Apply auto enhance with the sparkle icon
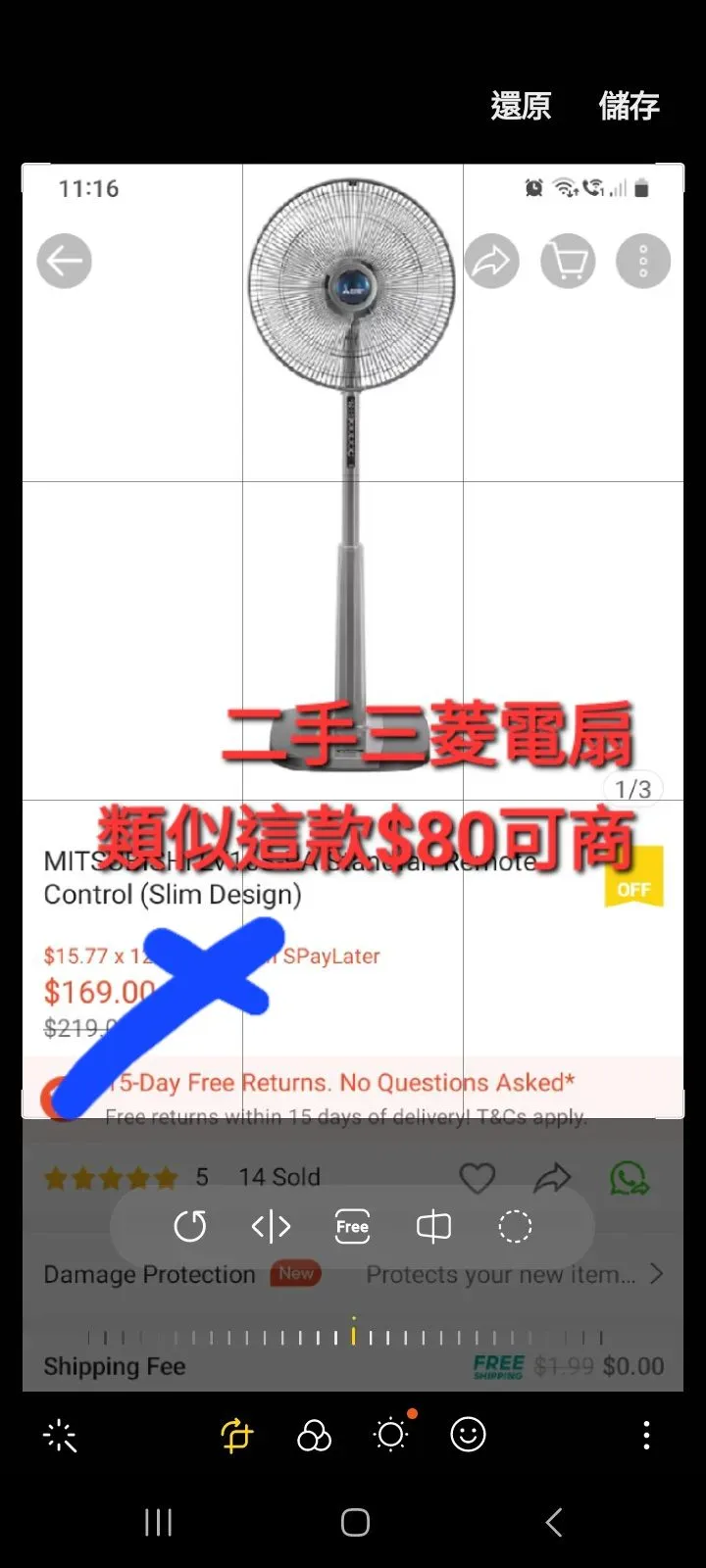Image resolution: width=706 pixels, height=1568 pixels. (x=60, y=1437)
